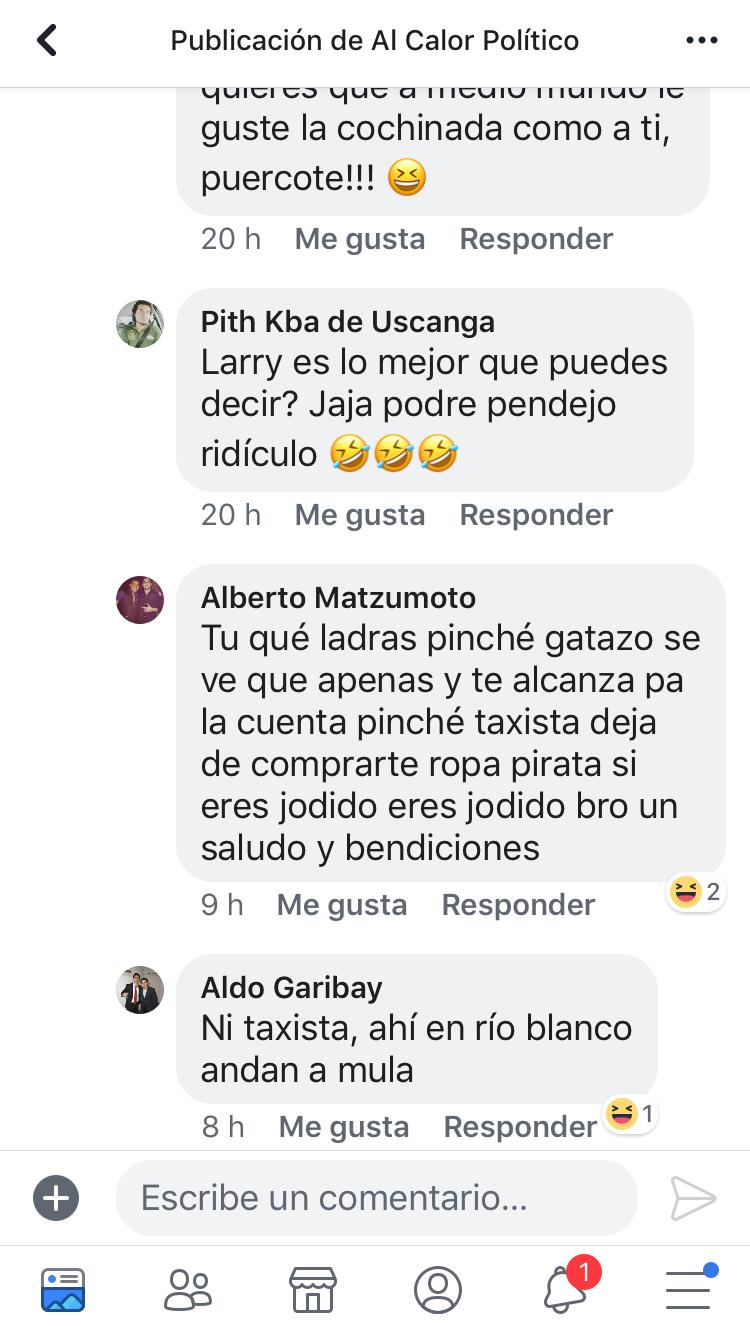Viewport: 750px width, 1334px height.
Task: Open the hamburger menu tab
Action: pyautogui.click(x=688, y=1290)
